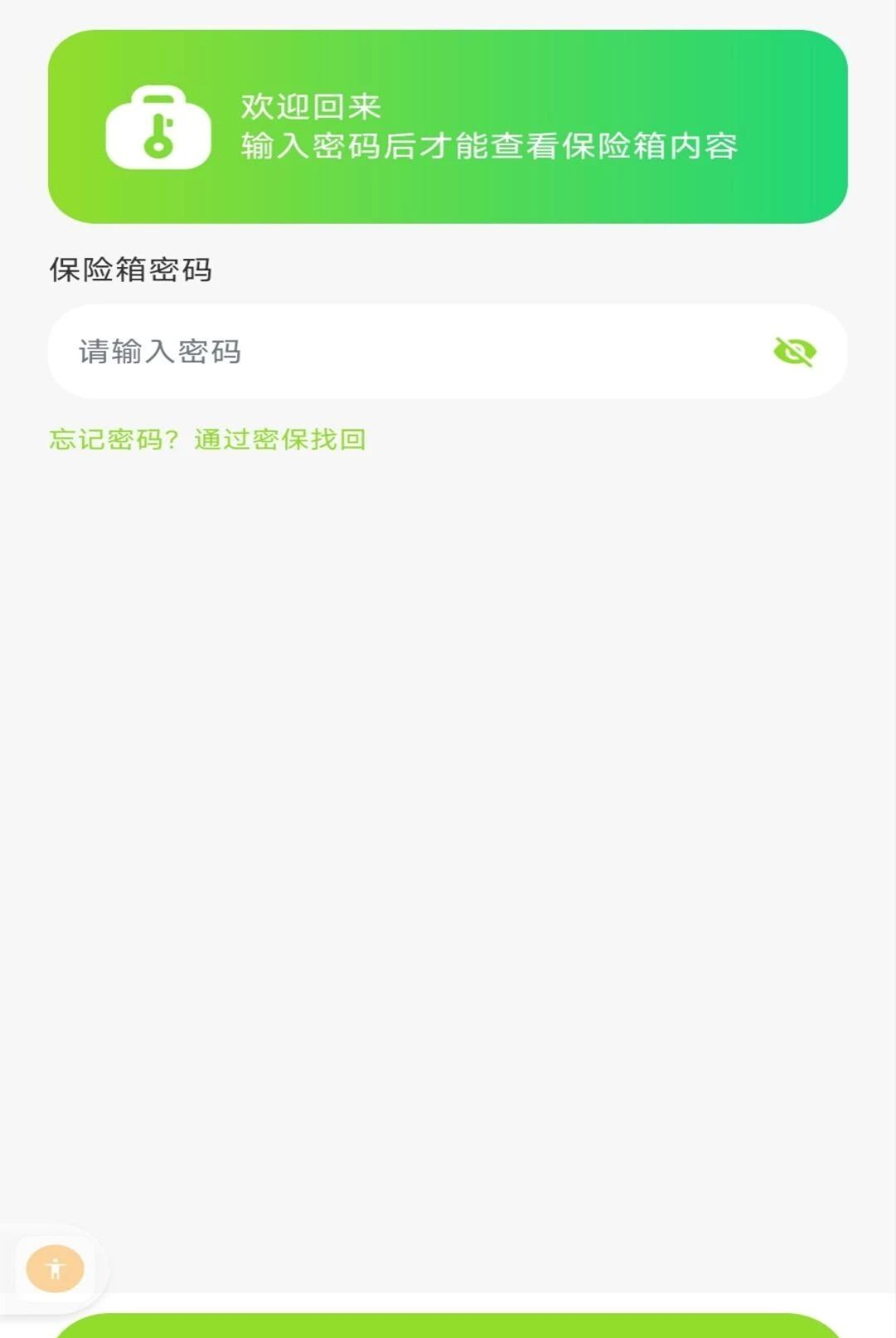Tap the green button at the bottom
The image size is (896, 1338).
448,1326
